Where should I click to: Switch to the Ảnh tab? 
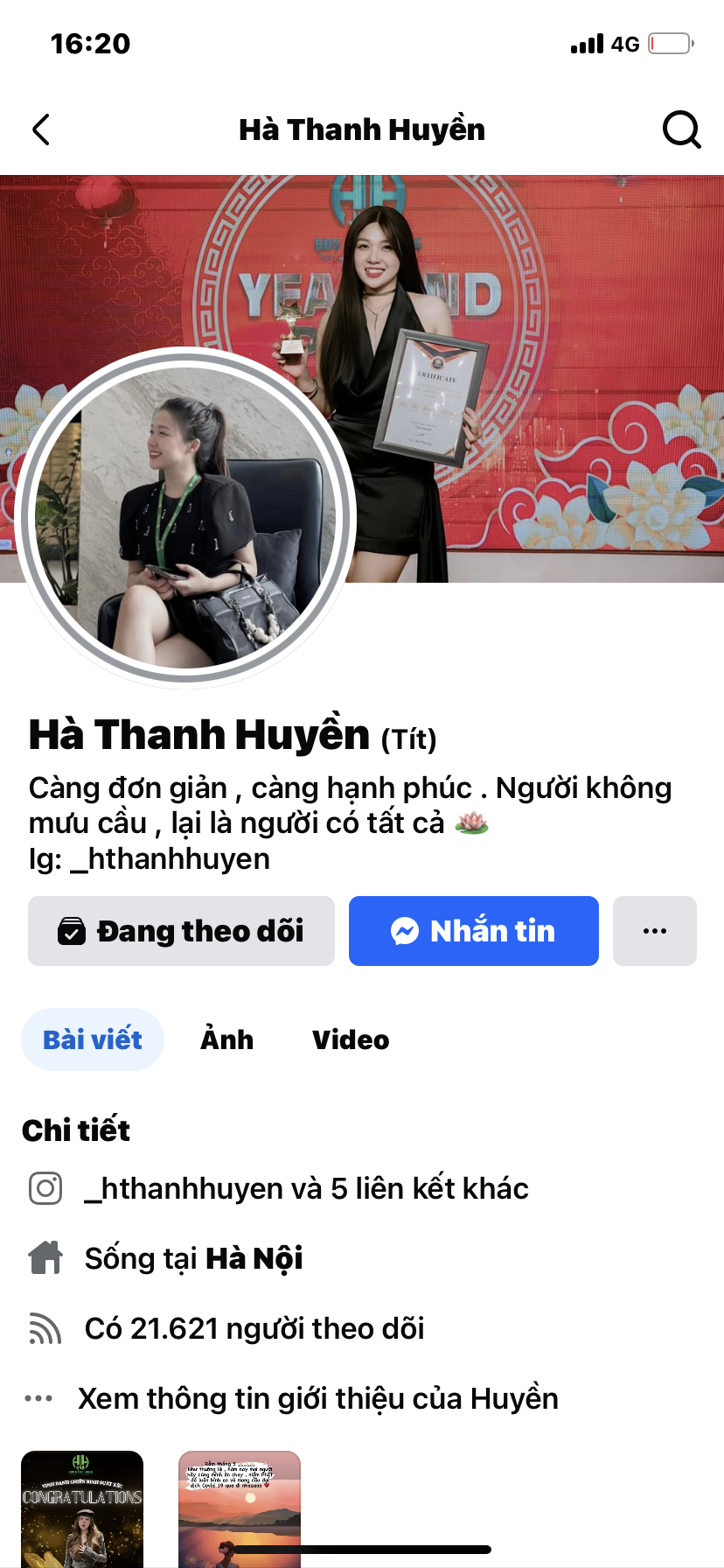227,1039
